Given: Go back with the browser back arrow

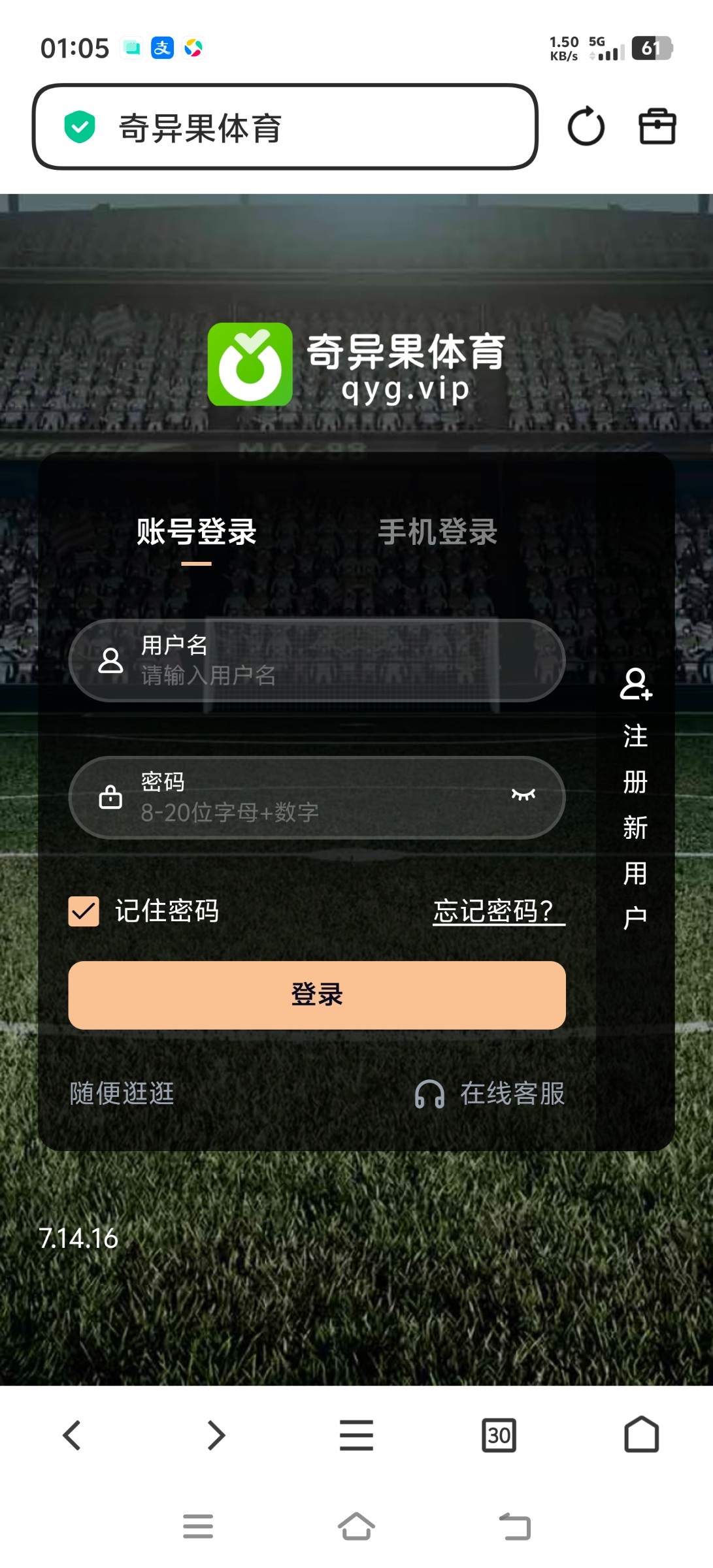Looking at the screenshot, I should coord(72,1435).
